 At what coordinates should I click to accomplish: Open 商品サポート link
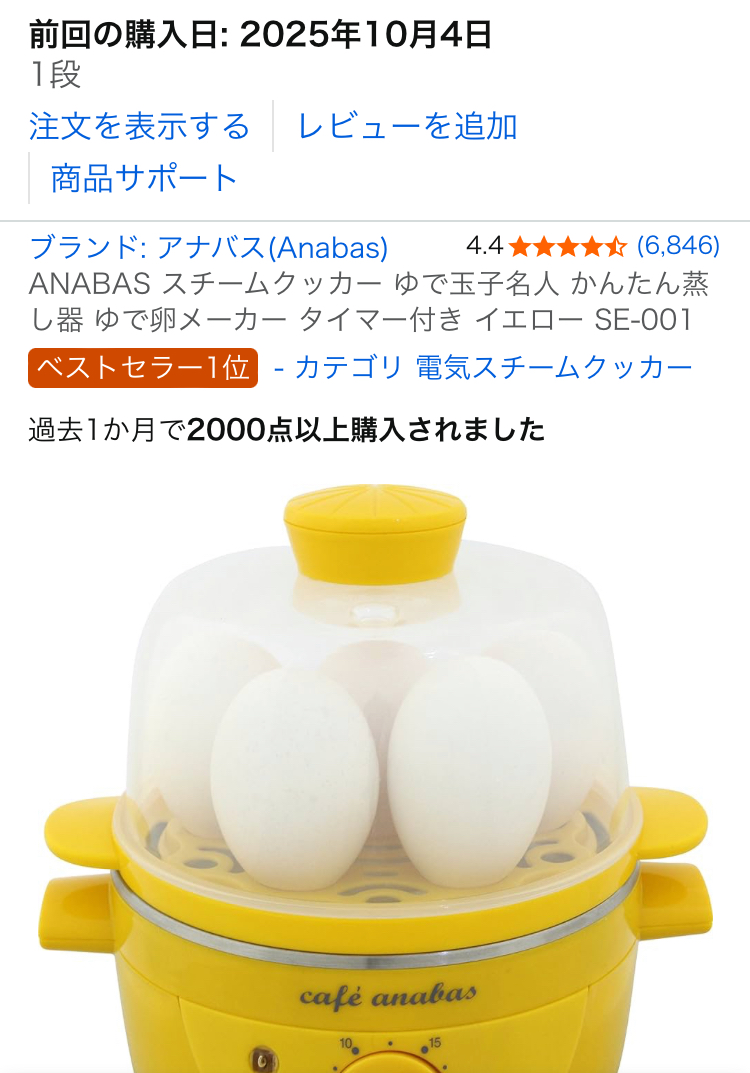pos(144,179)
